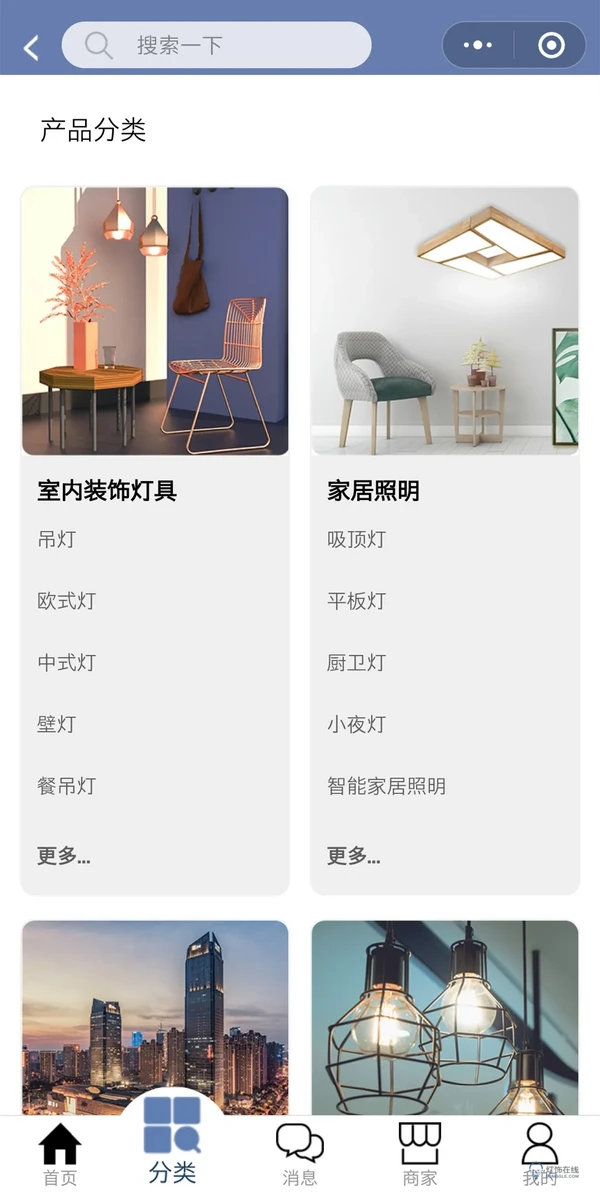This screenshot has width=600, height=1193.
Task: Switch to the 商家 tab
Action: pos(419,1155)
